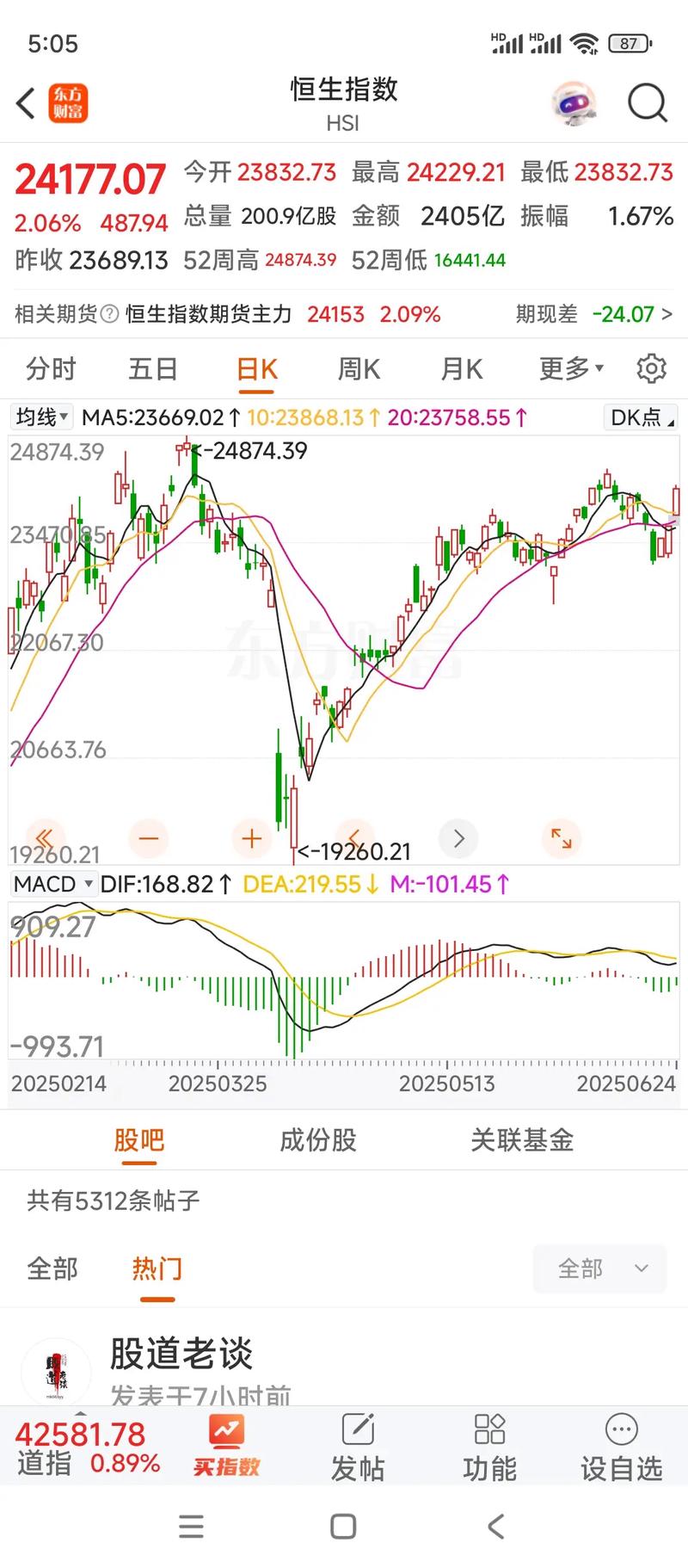This screenshot has width=688, height=1568.
Task: Open the MACD indicator selector dropdown
Action: [x=52, y=884]
